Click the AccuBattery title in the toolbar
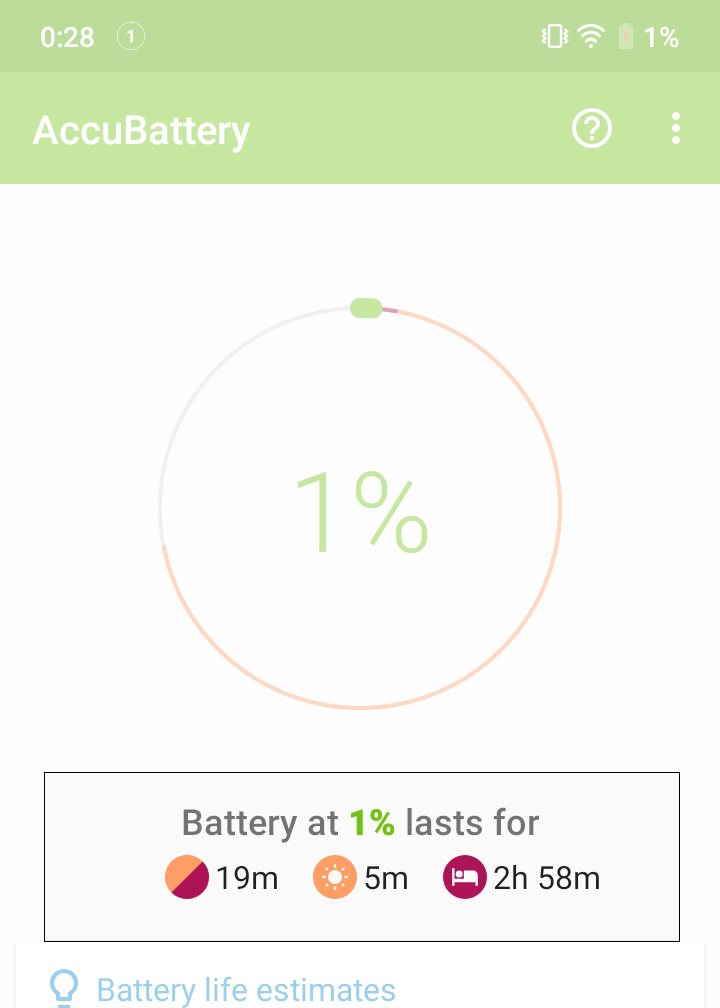Viewport: 720px width, 1008px height. (x=141, y=129)
